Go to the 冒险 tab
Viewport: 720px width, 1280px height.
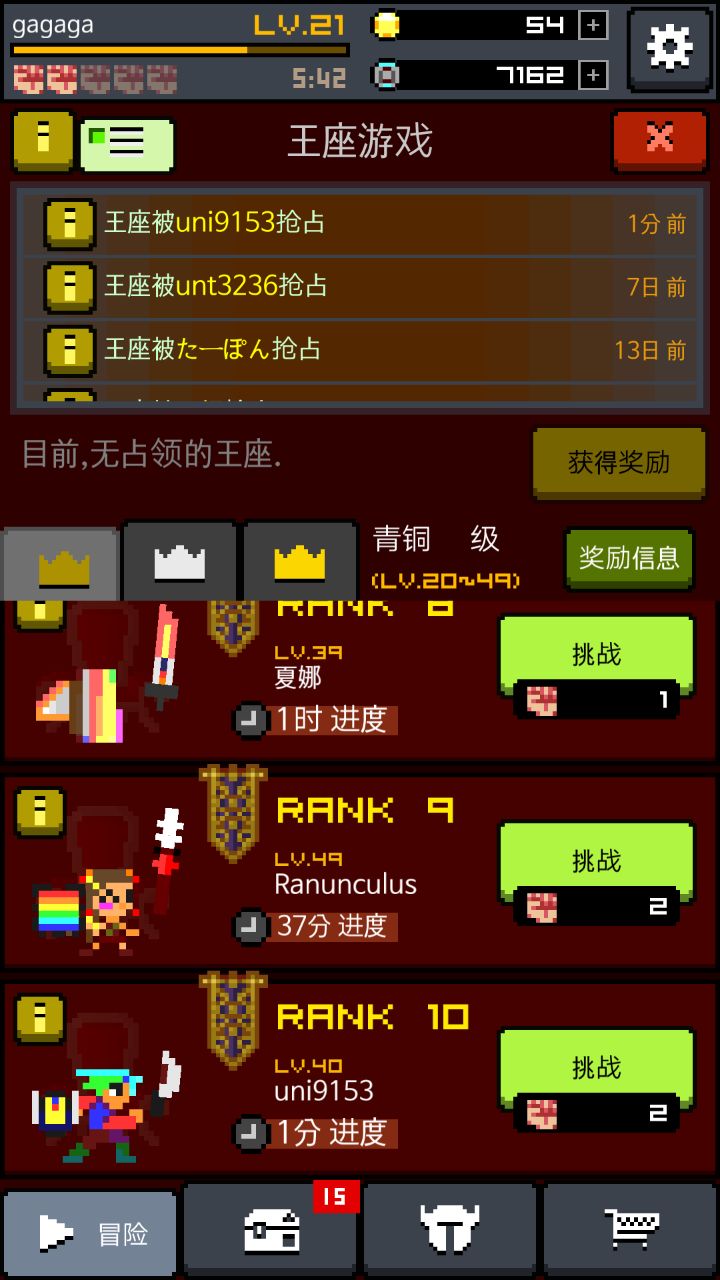pos(91,1233)
